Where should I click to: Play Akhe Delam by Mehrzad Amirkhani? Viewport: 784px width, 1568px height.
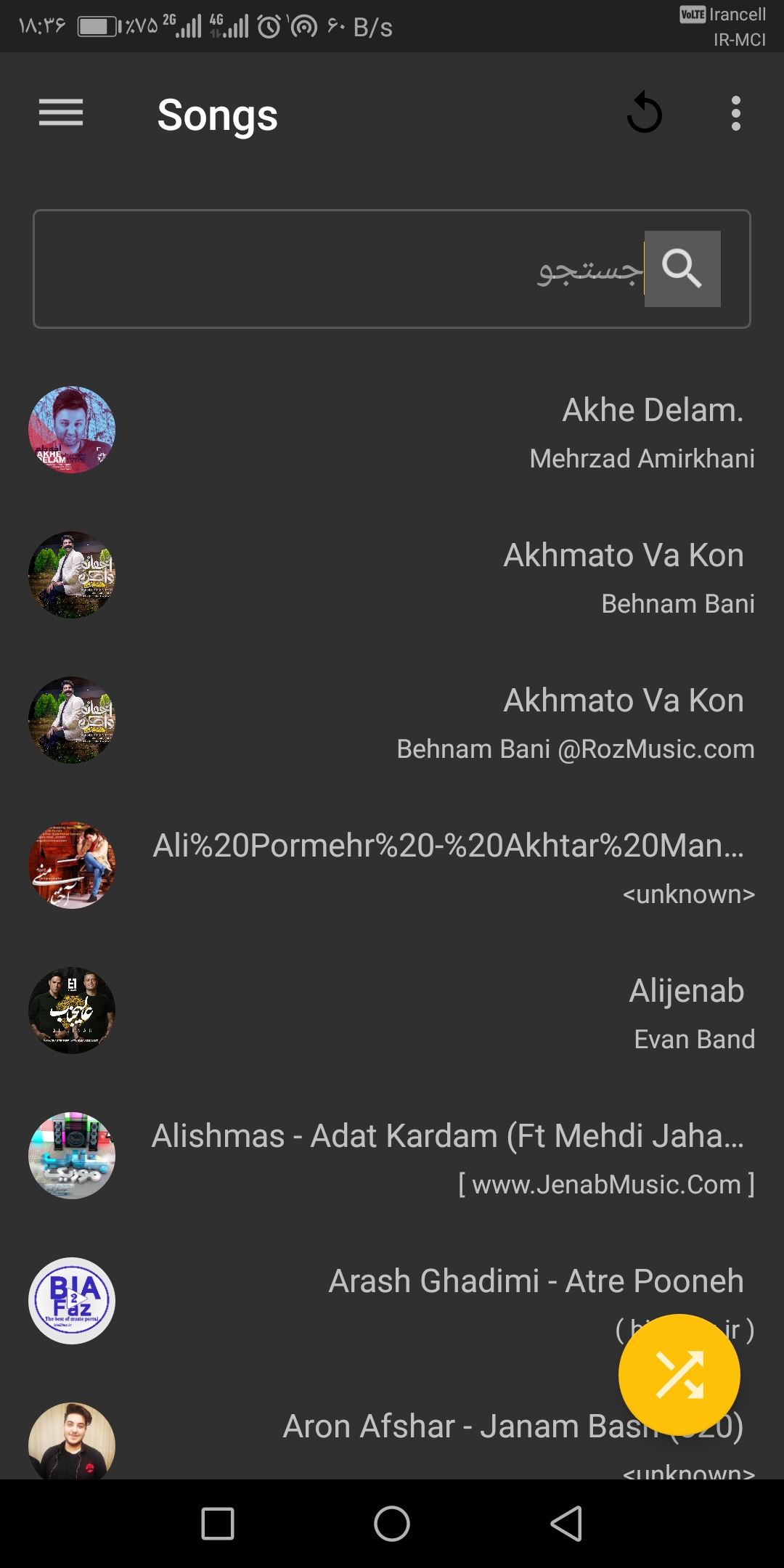pos(436,430)
